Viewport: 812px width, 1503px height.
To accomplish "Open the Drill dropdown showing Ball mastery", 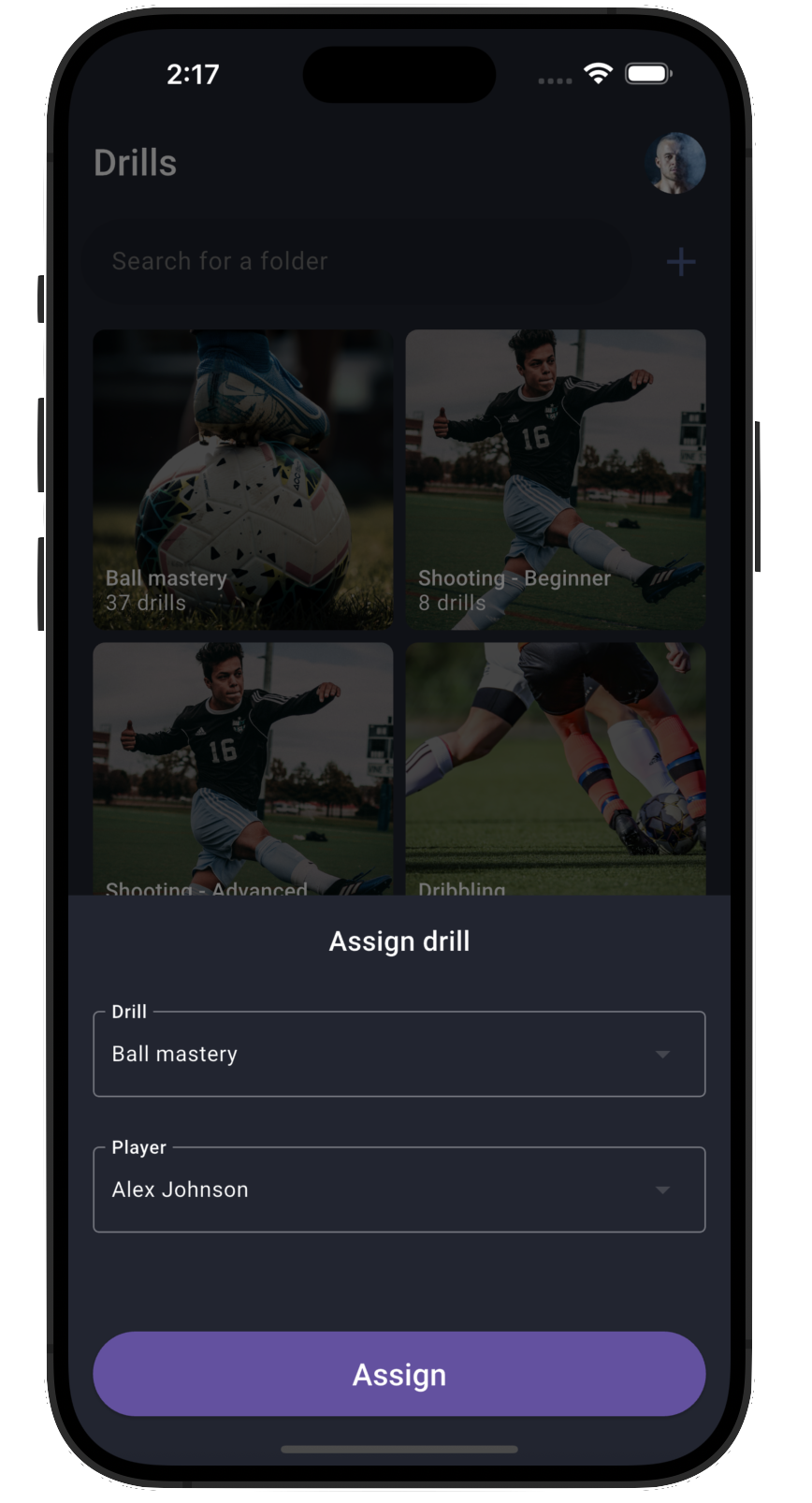I will (399, 1054).
